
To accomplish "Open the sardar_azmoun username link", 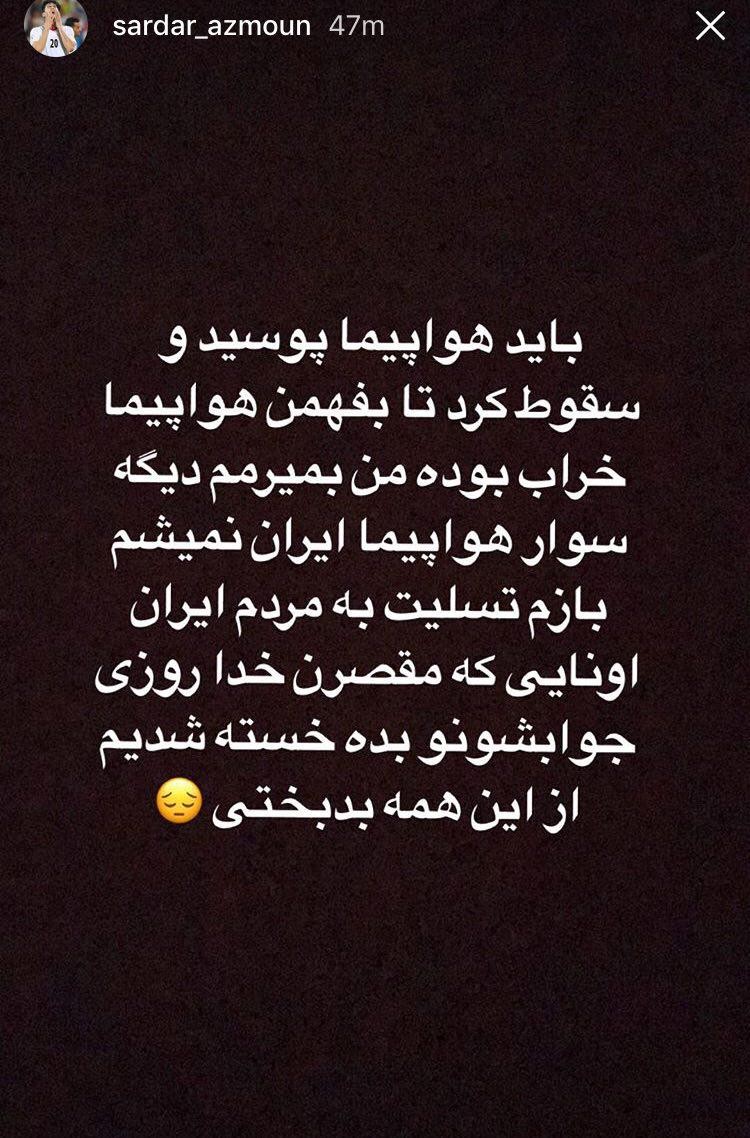I will [x=211, y=26].
